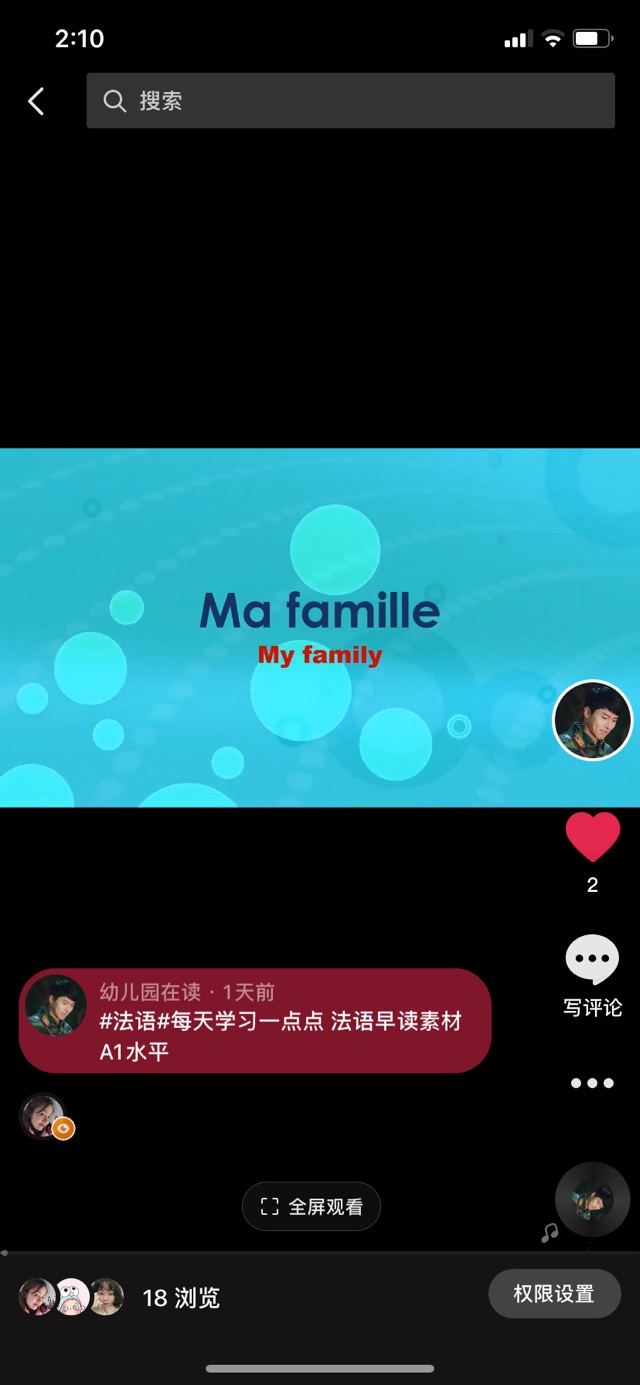Tap the #法语 hashtag in the caption
The width and height of the screenshot is (640, 1385).
point(127,1021)
